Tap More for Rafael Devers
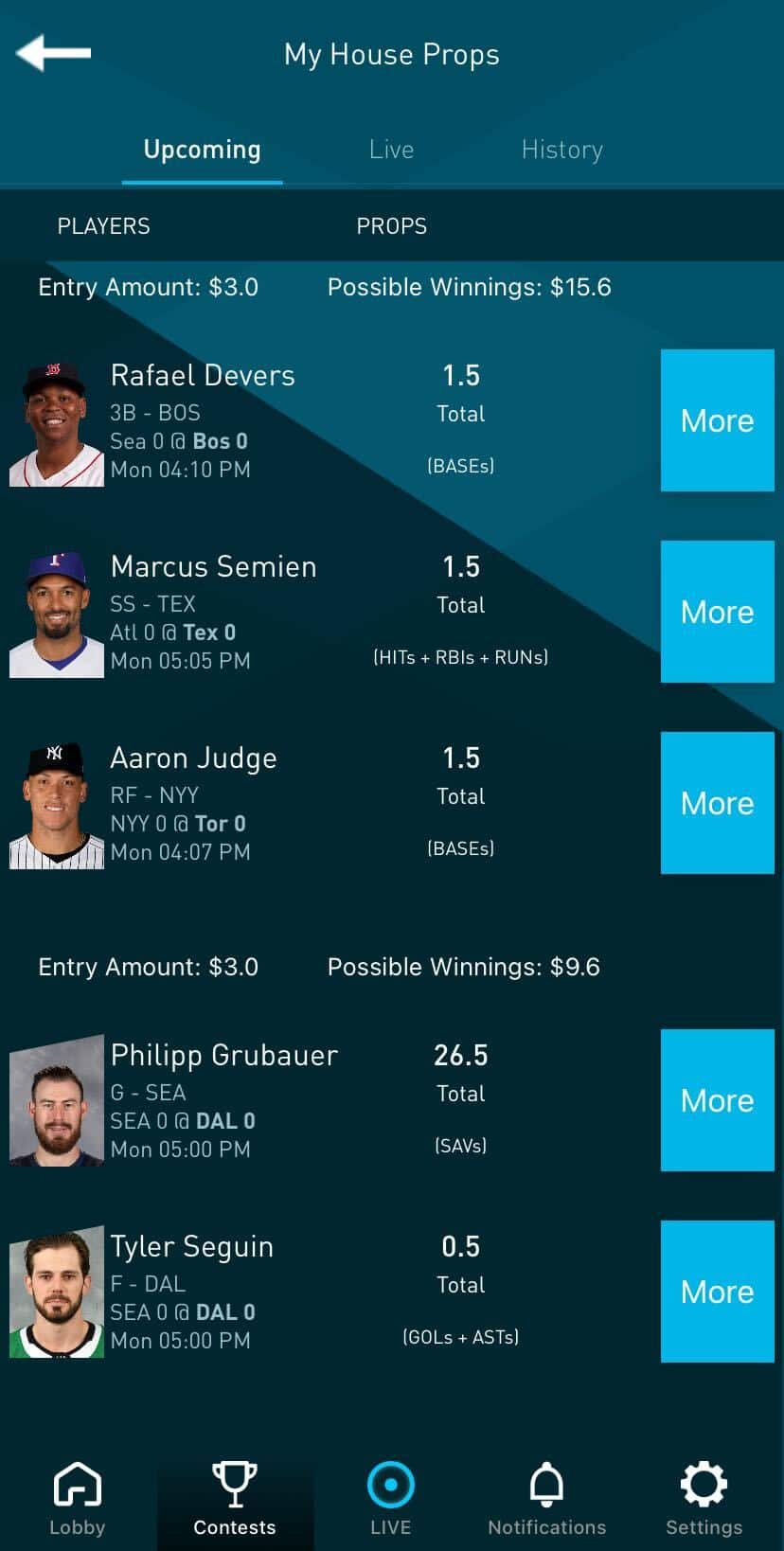Image resolution: width=784 pixels, height=1551 pixels. pos(717,420)
